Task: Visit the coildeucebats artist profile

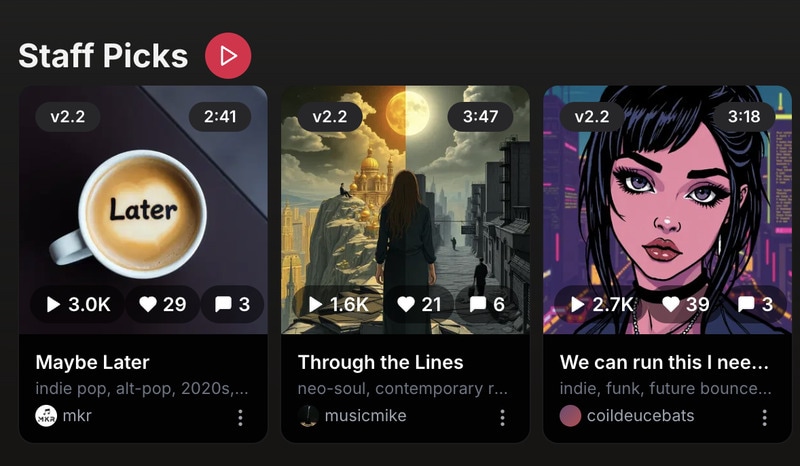Action: click(x=640, y=415)
